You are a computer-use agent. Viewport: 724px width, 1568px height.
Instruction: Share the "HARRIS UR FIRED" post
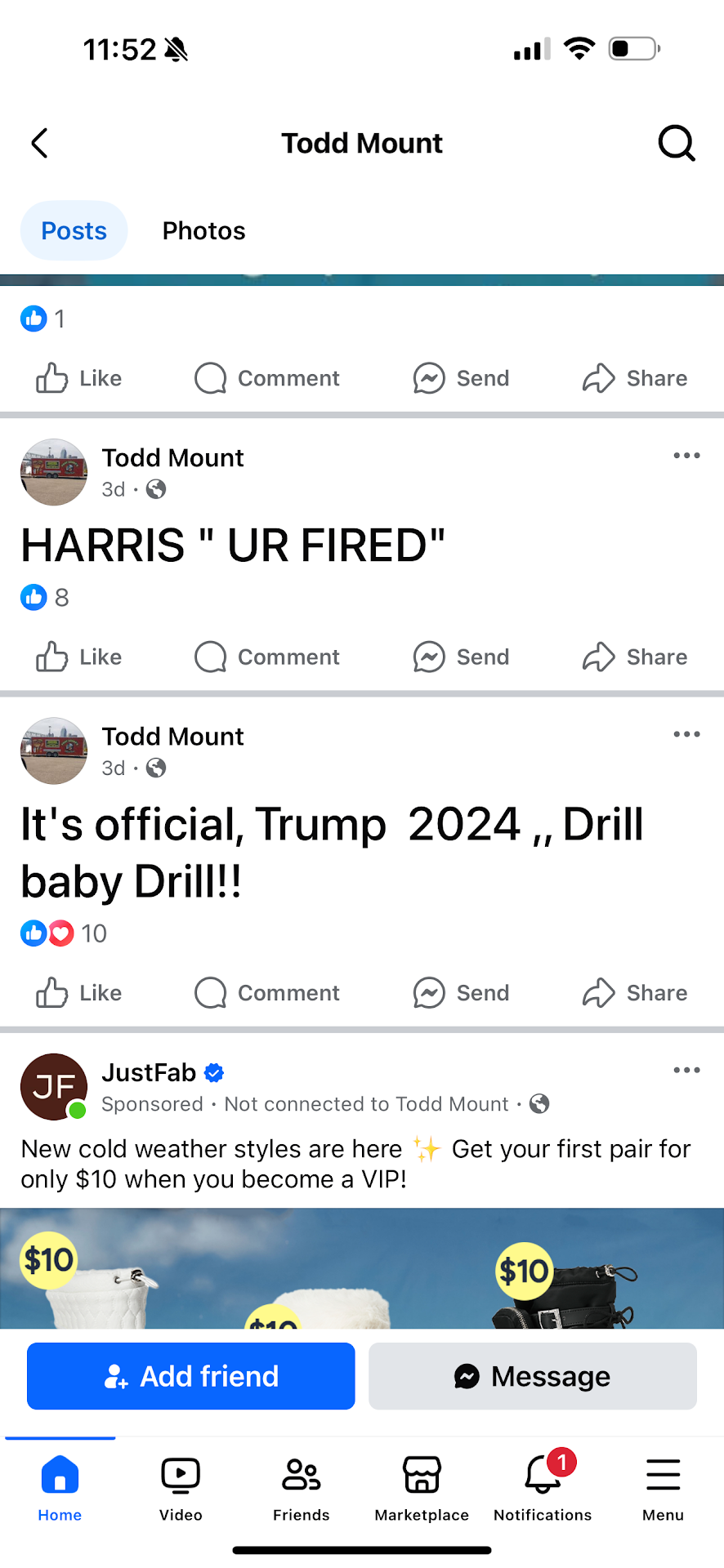pos(635,657)
